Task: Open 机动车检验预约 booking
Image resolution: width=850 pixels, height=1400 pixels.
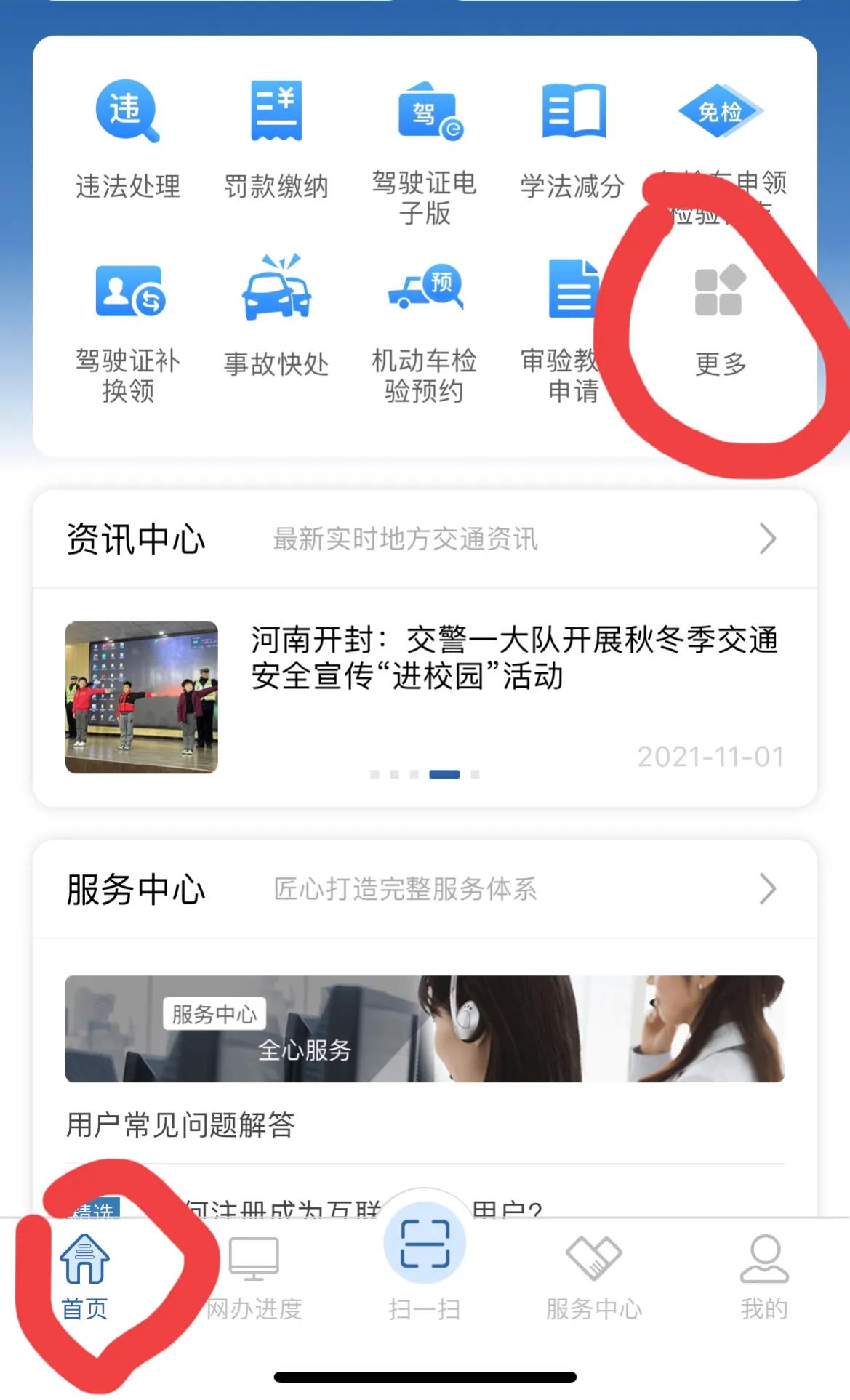Action: [x=425, y=327]
